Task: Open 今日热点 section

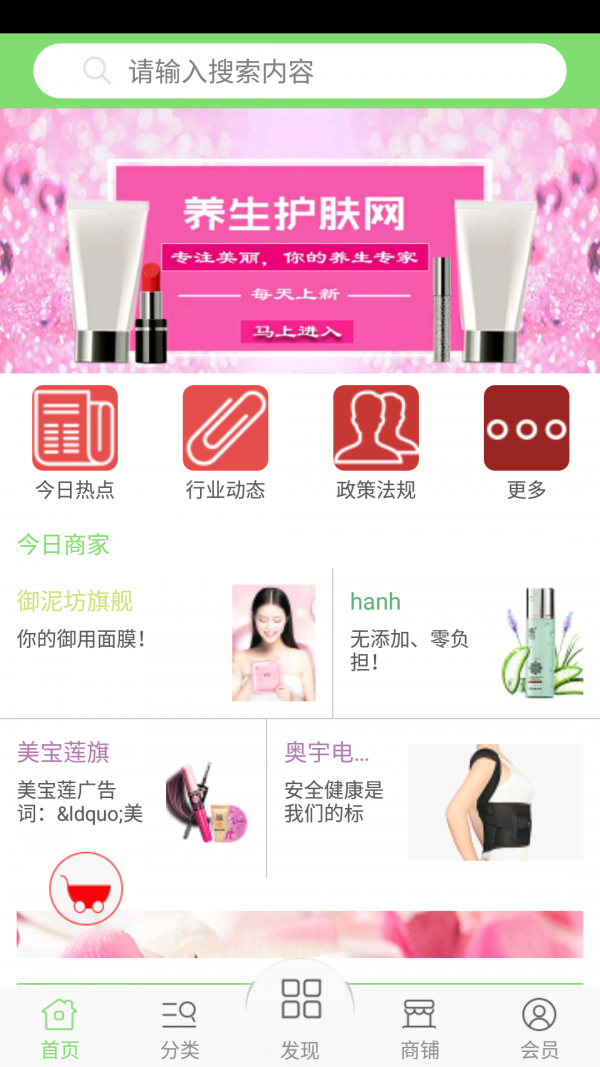Action: pyautogui.click(x=75, y=441)
